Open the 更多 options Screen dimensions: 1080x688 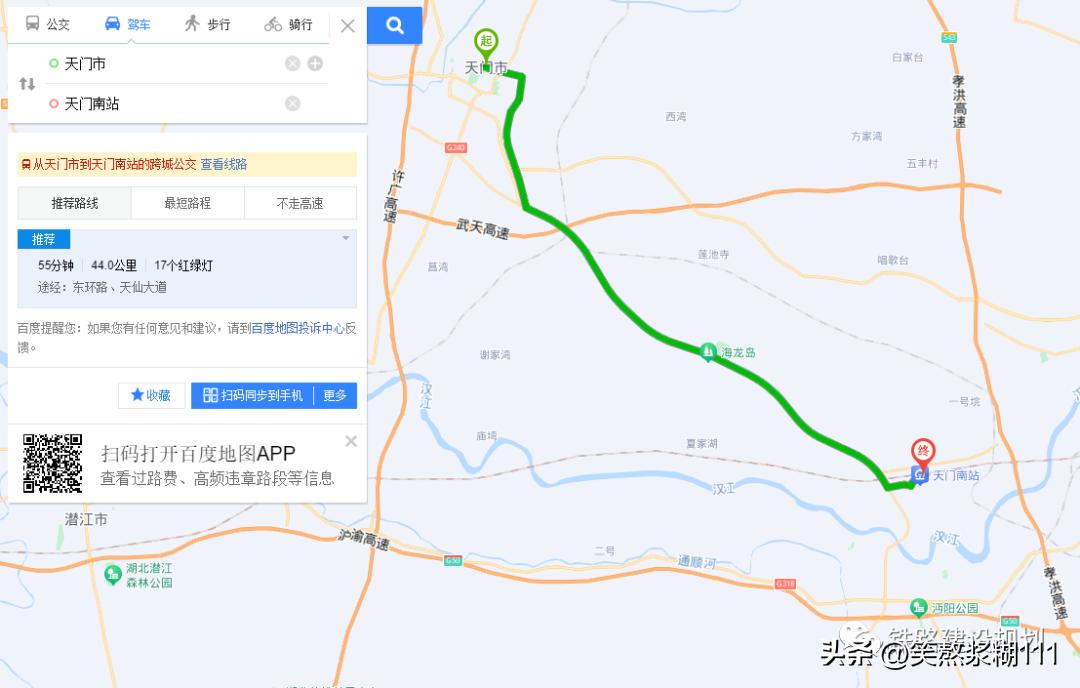click(x=335, y=395)
